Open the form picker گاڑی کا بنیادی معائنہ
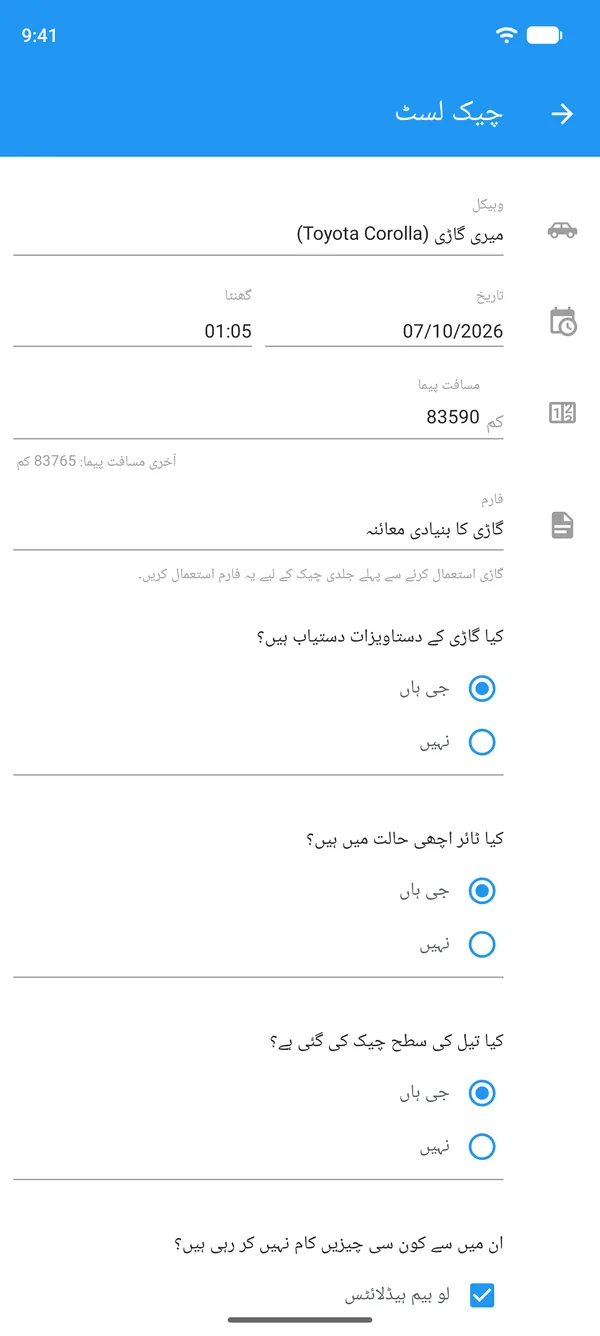Image resolution: width=600 pixels, height=1336 pixels. point(258,522)
